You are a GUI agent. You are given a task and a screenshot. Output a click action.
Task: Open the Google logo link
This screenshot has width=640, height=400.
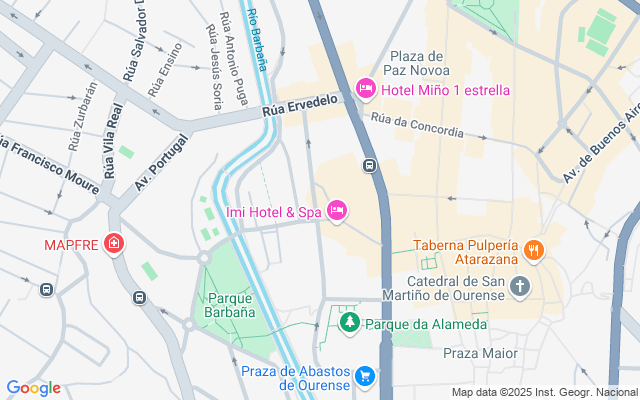coord(33,388)
